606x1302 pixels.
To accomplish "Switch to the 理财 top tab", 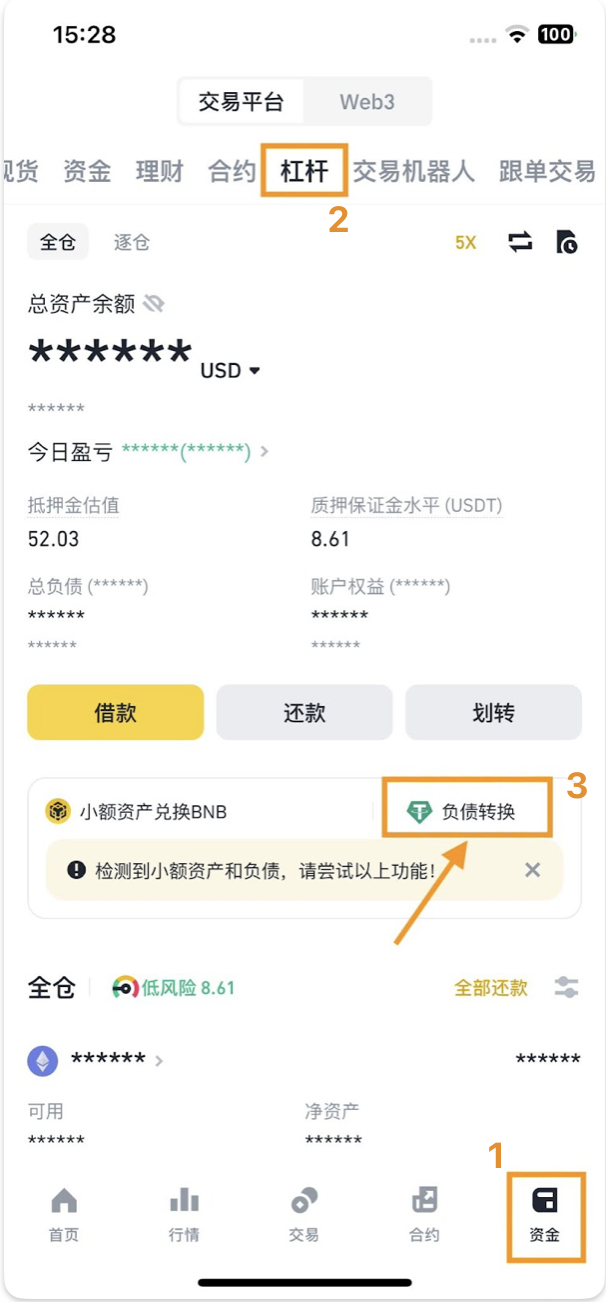I will pyautogui.click(x=160, y=171).
